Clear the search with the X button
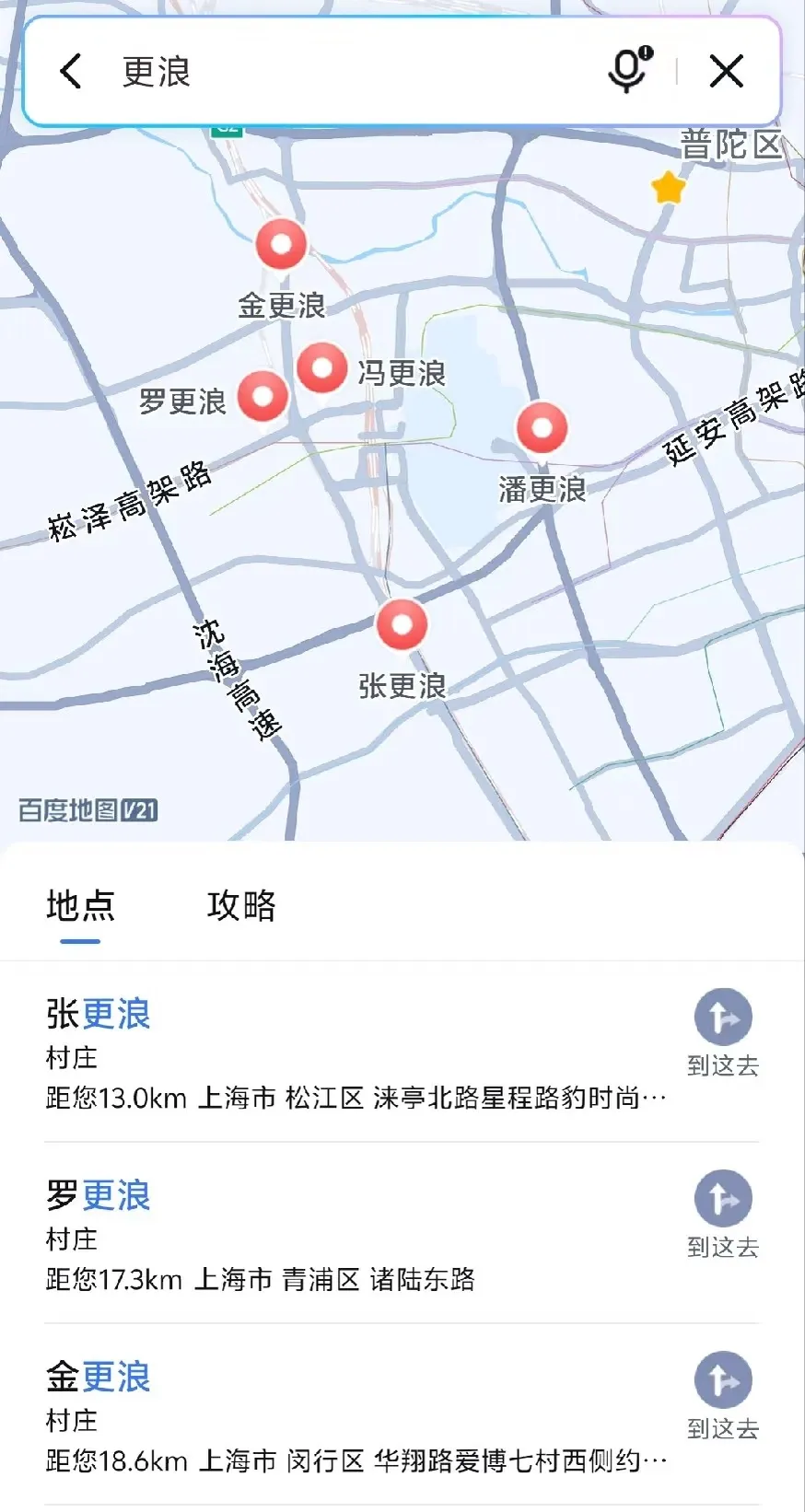This screenshot has width=805, height=1512. [726, 71]
